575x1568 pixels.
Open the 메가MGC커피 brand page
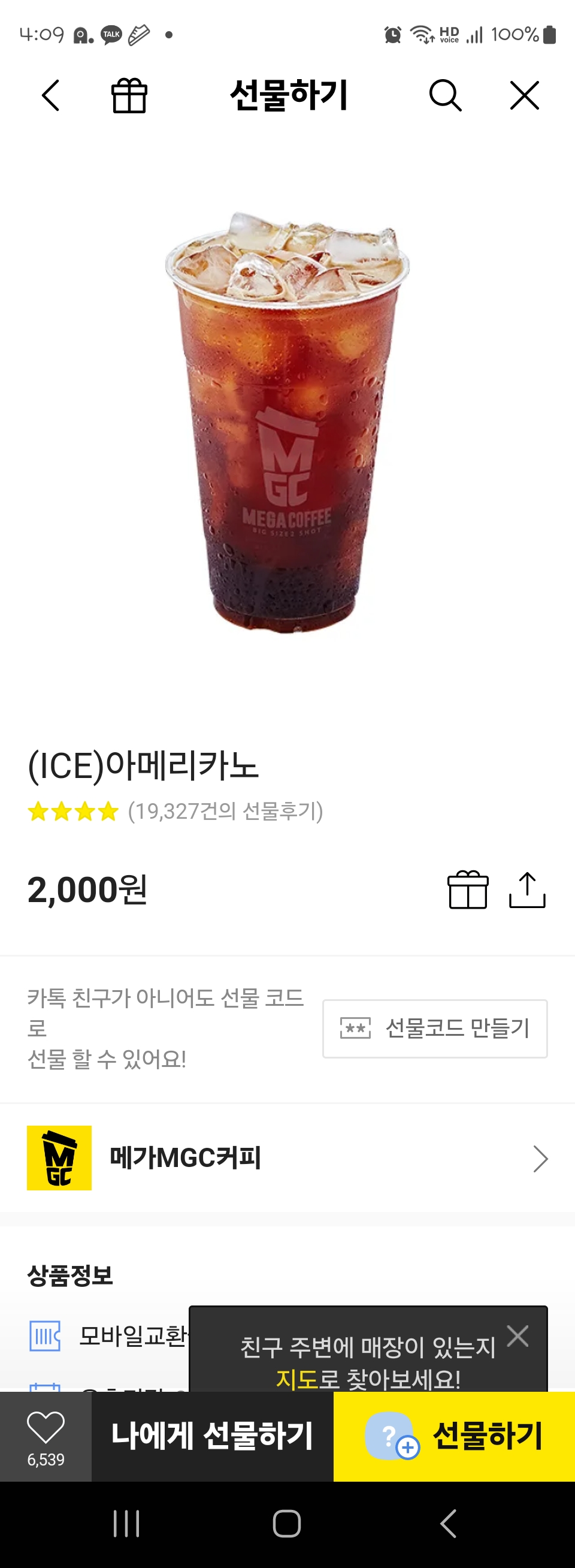tap(287, 1158)
